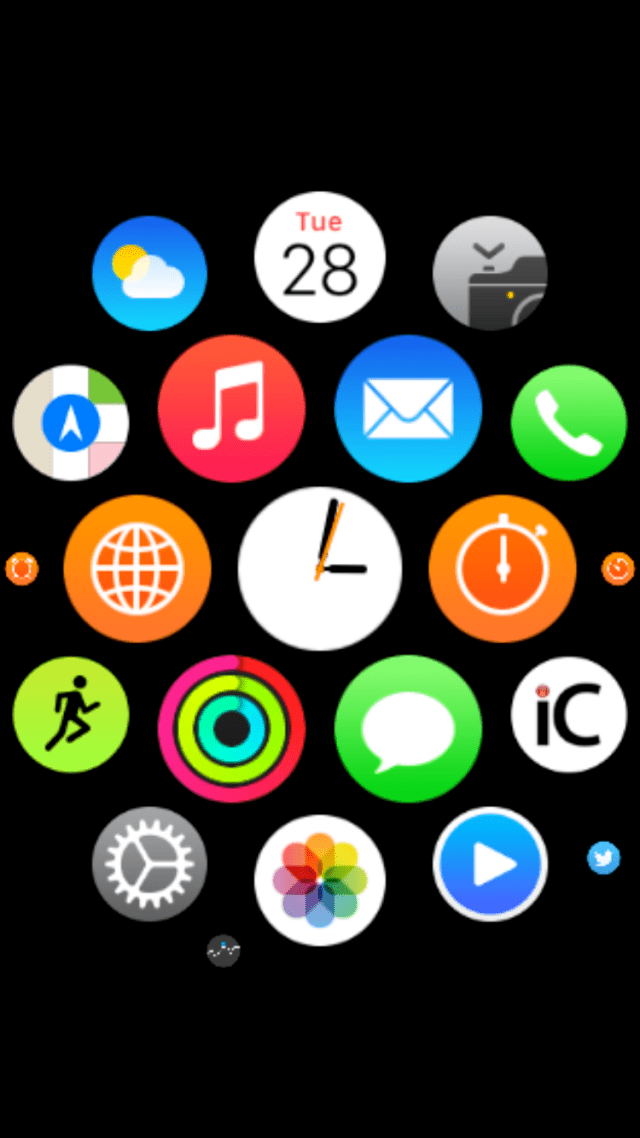Launch the Stopwatch app
Screen dimensions: 640x1138
click(502, 568)
